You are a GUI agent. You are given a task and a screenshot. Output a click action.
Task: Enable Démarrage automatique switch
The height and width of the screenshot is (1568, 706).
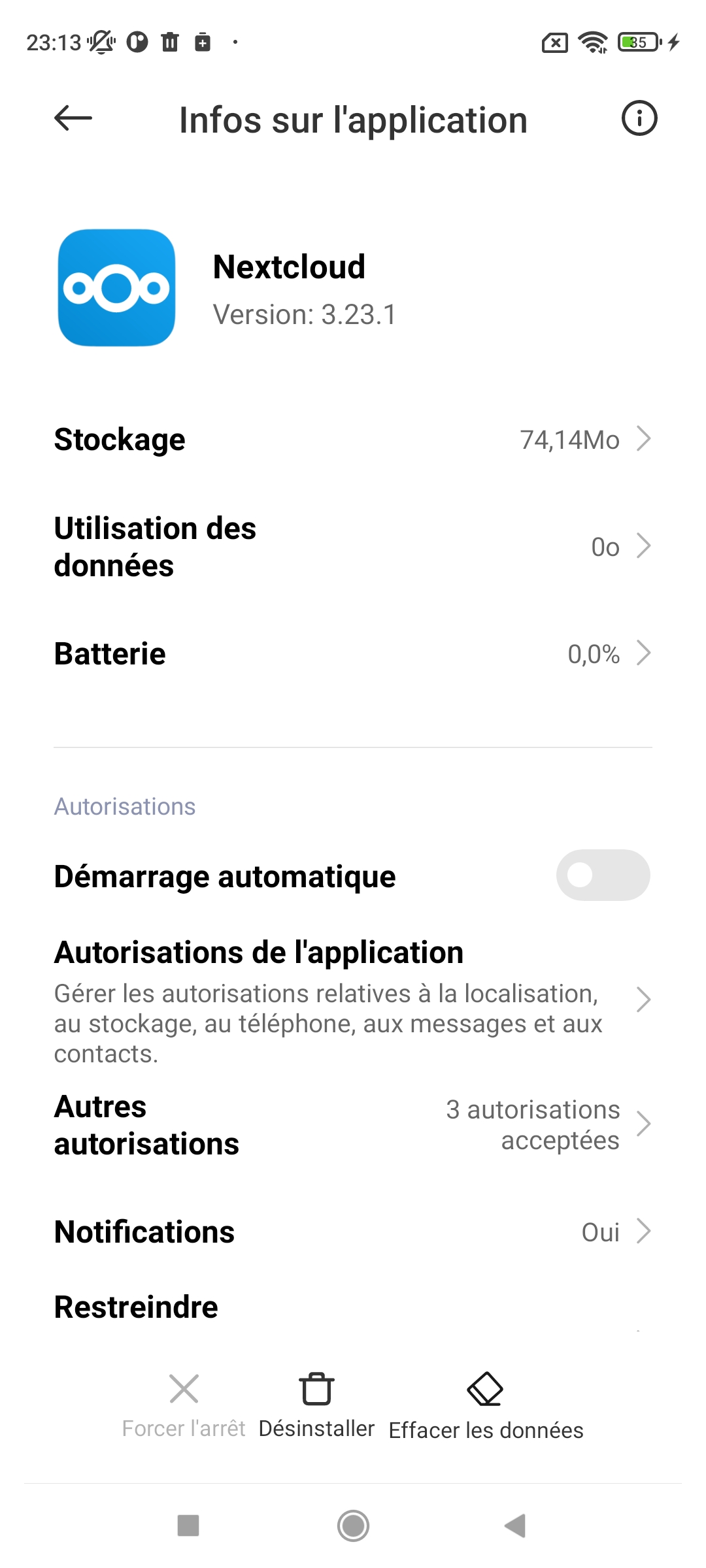pyautogui.click(x=603, y=875)
